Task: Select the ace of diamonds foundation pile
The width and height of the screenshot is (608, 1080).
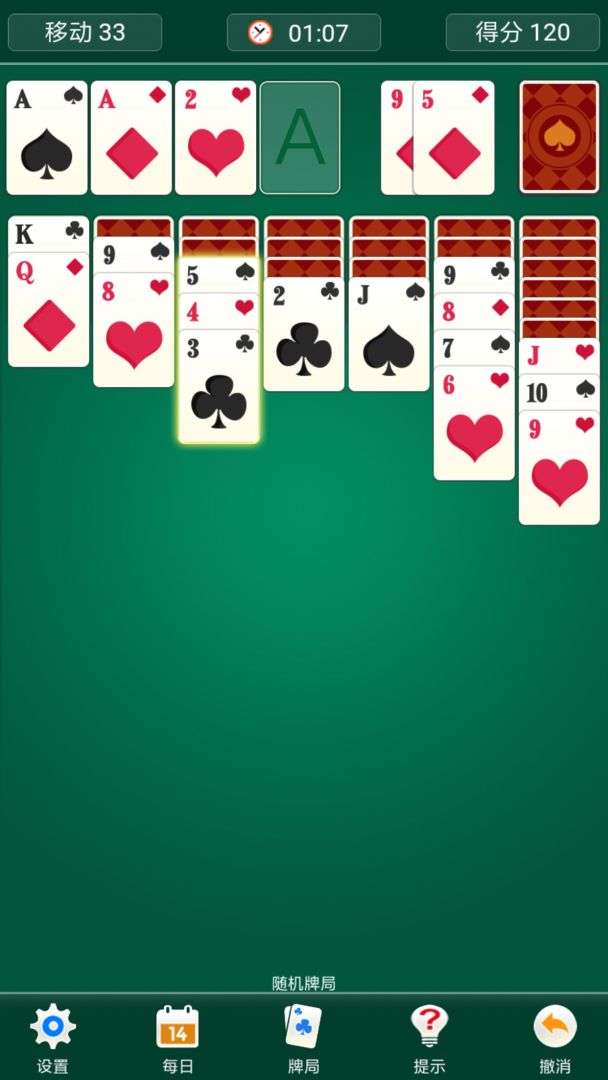Action: click(131, 137)
